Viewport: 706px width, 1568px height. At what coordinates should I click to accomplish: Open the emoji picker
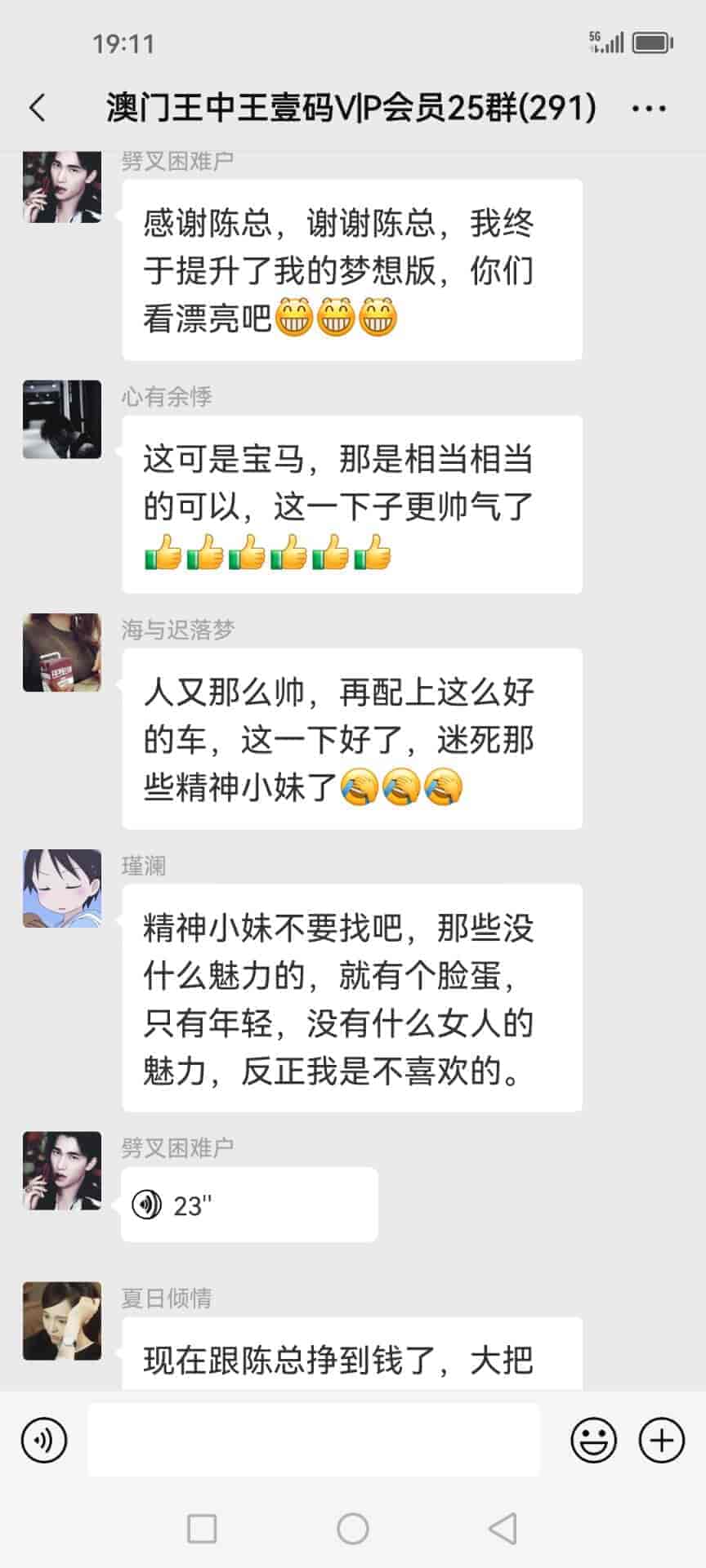[x=593, y=1440]
